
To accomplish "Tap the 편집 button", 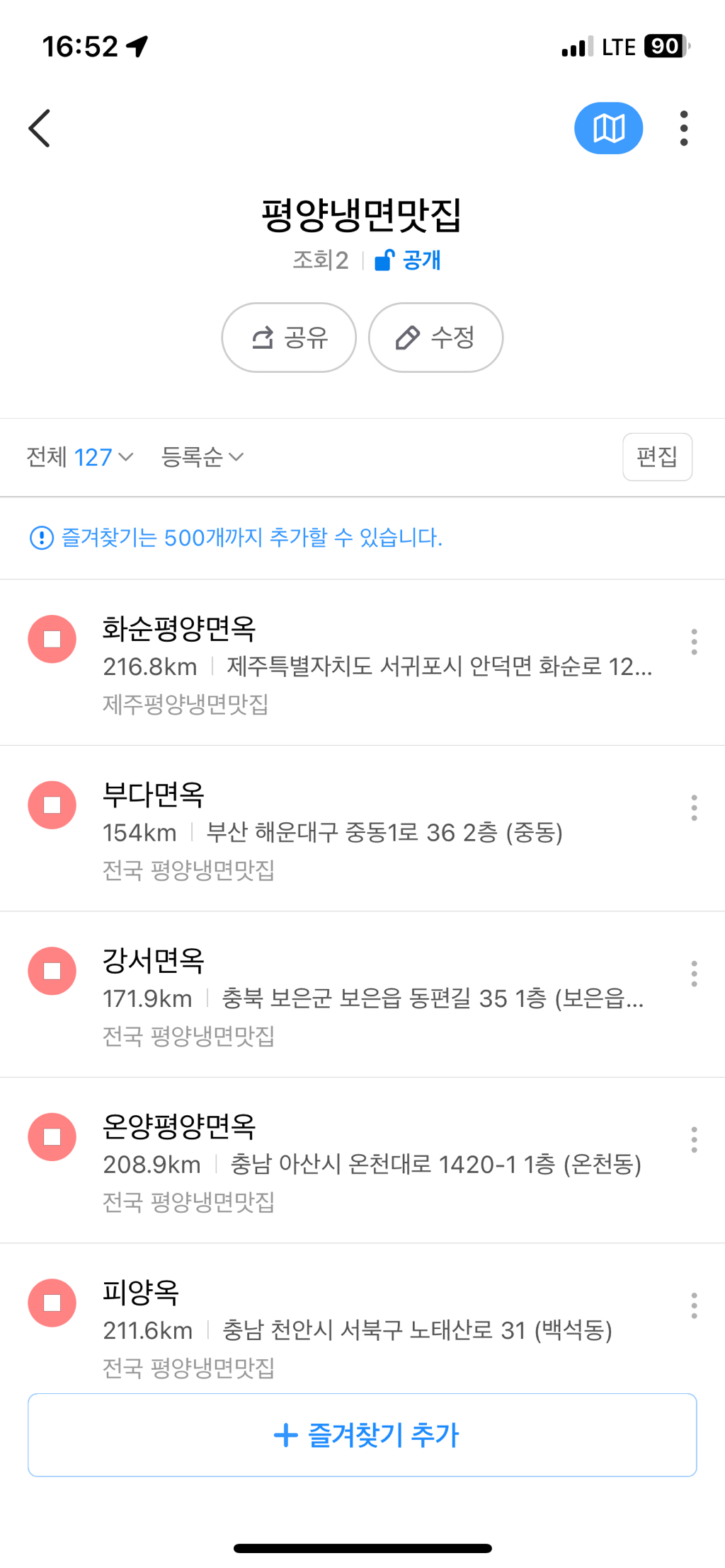I will click(657, 457).
